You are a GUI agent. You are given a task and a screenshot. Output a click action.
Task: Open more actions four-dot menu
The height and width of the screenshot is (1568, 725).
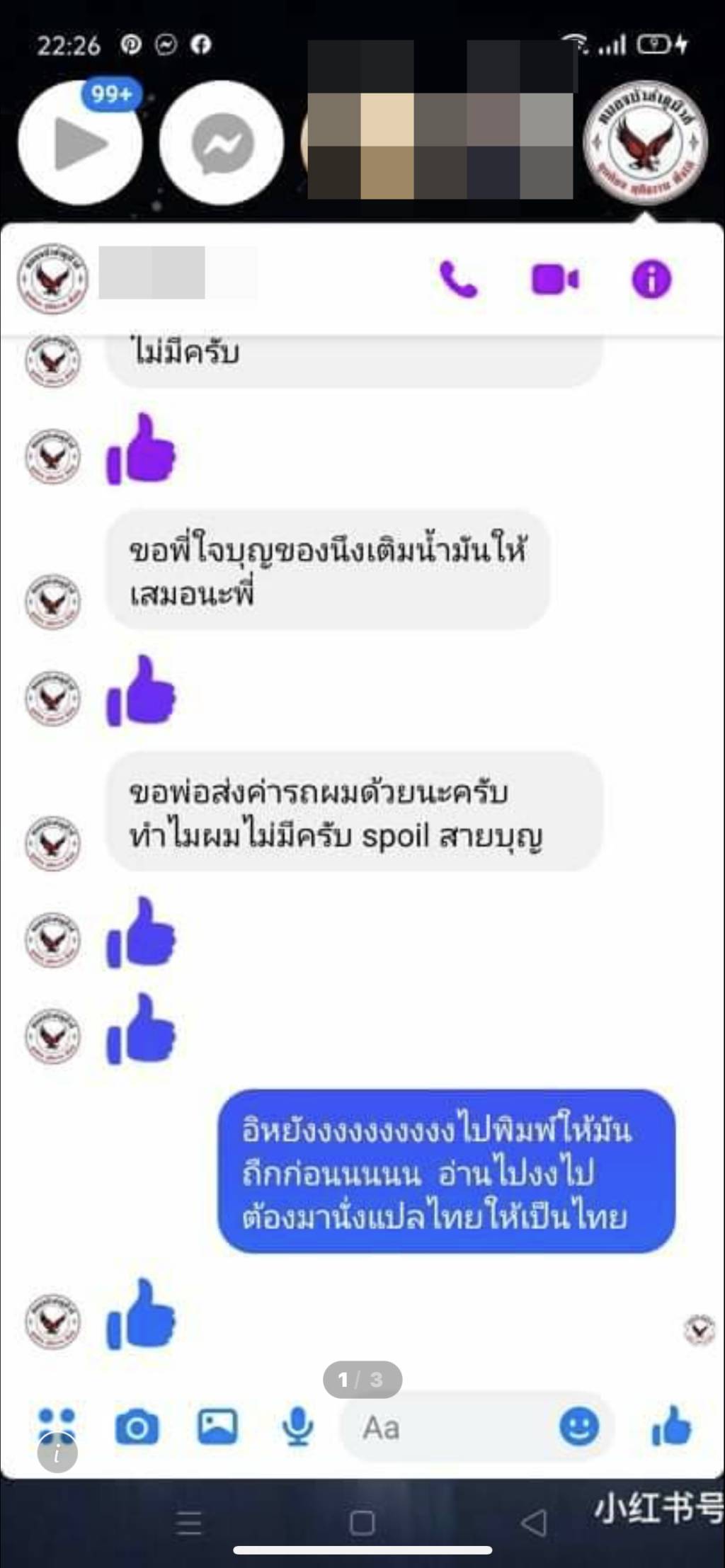[x=57, y=1424]
